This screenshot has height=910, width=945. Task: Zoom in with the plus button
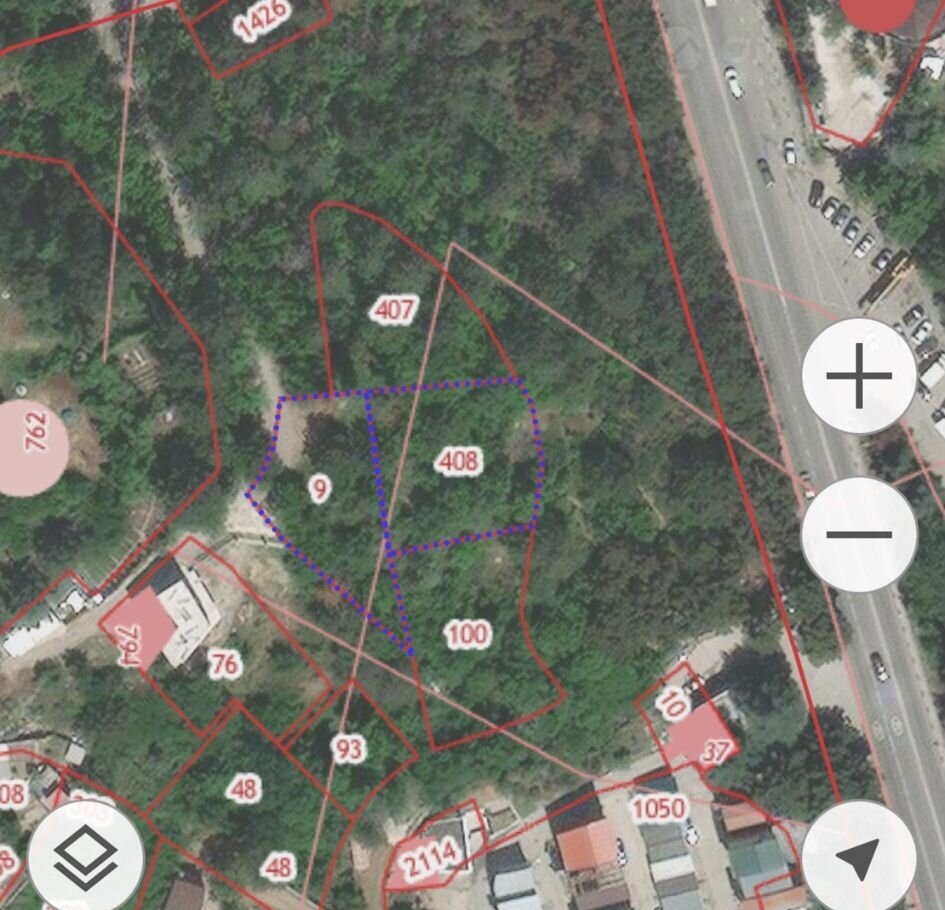pyautogui.click(x=859, y=376)
